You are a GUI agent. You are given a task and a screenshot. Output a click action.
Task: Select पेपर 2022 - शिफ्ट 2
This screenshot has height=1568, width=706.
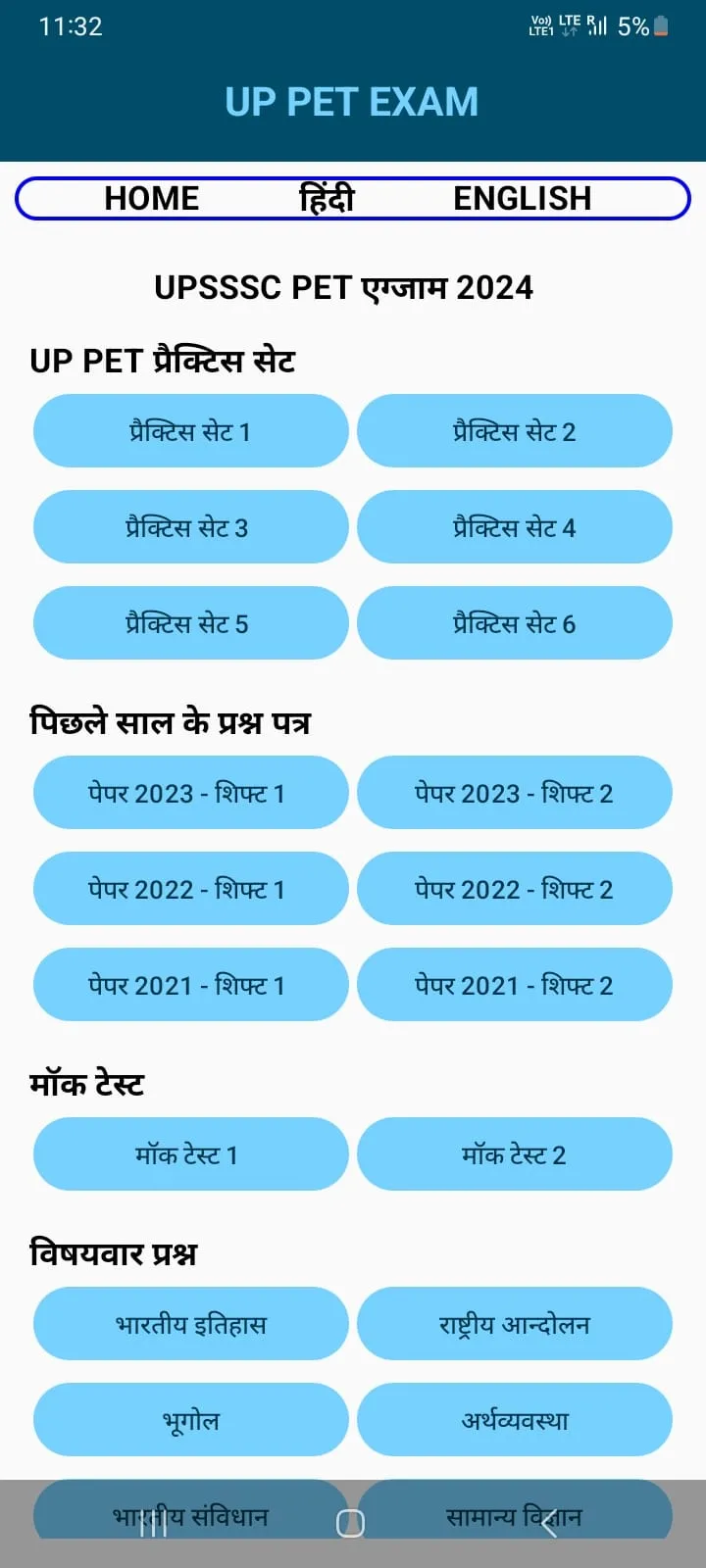click(x=515, y=889)
